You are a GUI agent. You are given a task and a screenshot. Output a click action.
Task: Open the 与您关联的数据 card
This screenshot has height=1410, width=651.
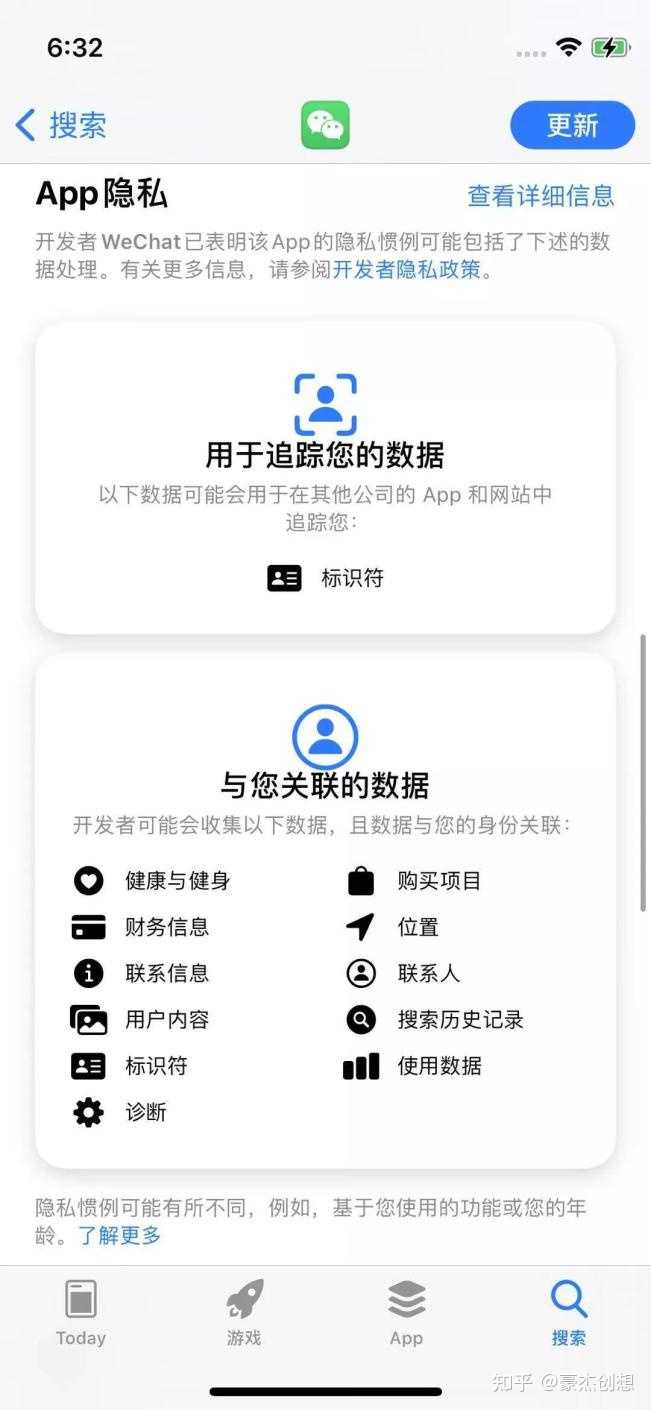tap(325, 911)
